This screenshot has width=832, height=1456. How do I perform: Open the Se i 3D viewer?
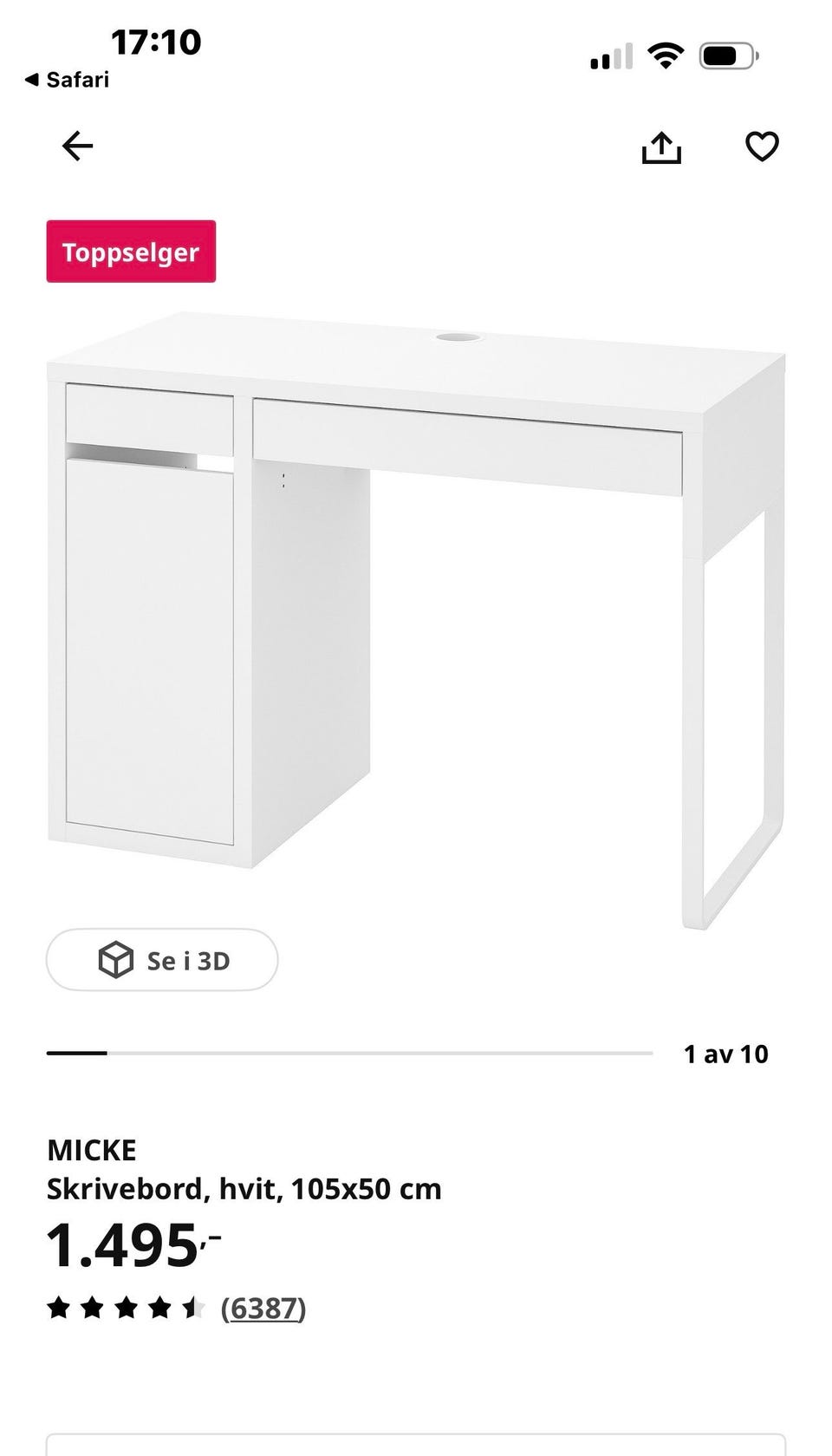[x=162, y=960]
